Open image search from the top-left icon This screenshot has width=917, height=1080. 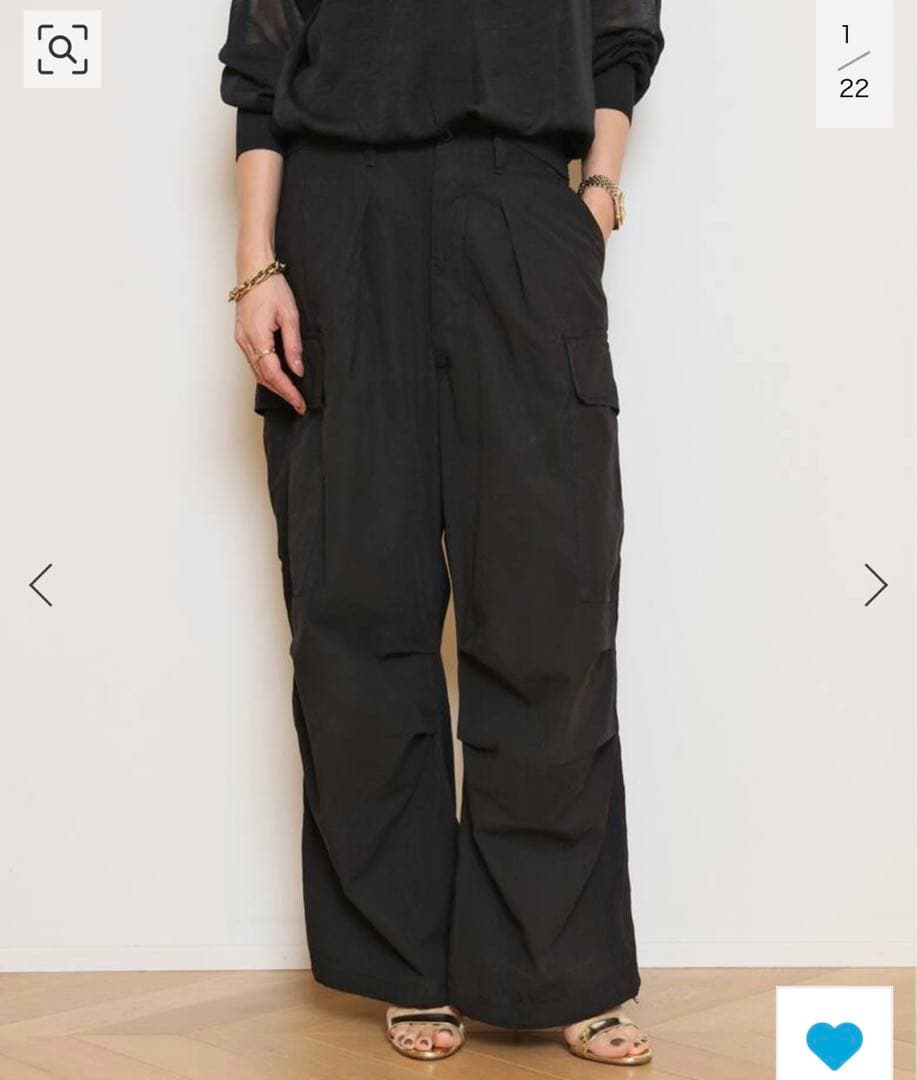click(x=62, y=49)
